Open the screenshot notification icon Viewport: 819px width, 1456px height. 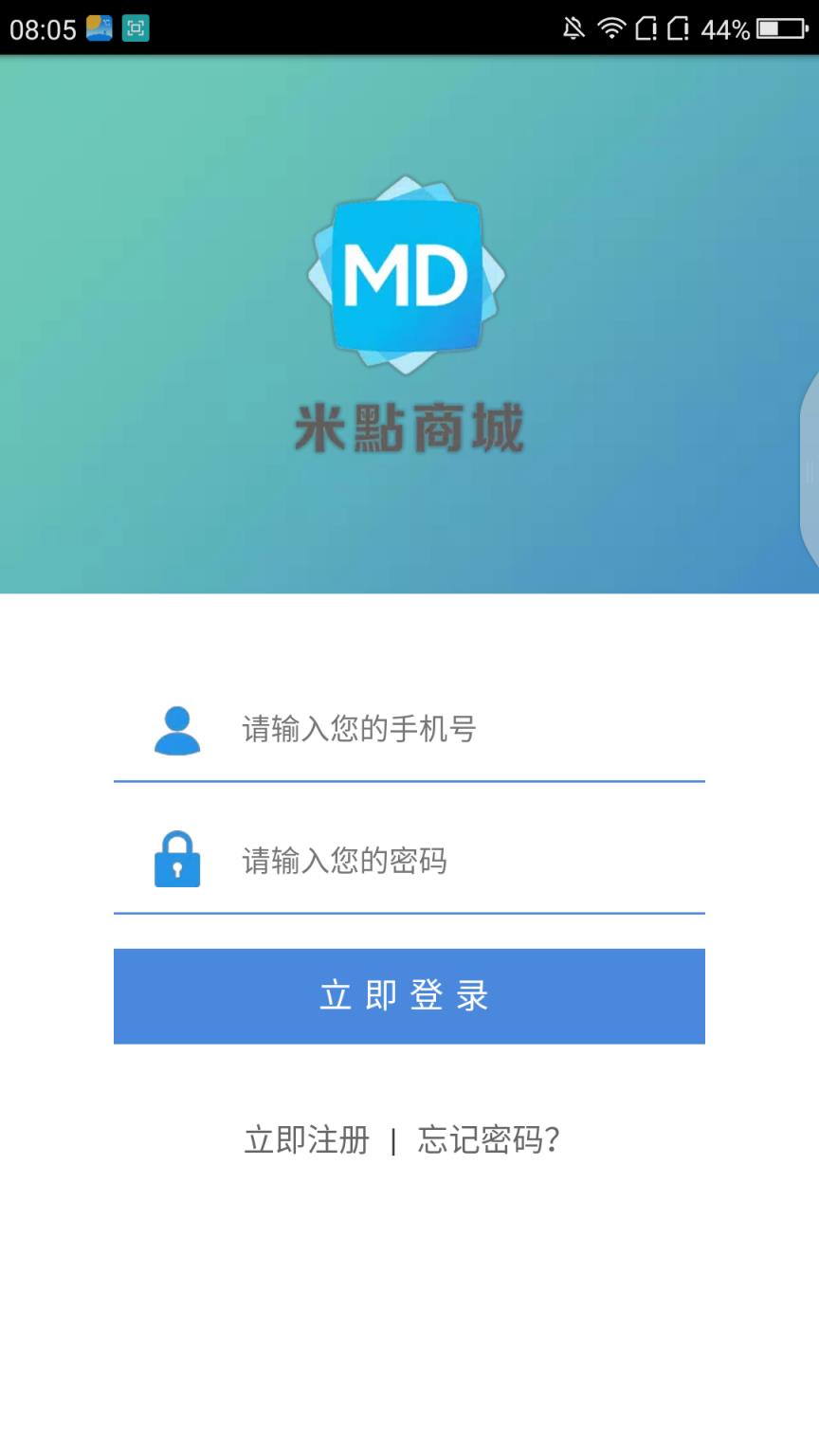(134, 28)
